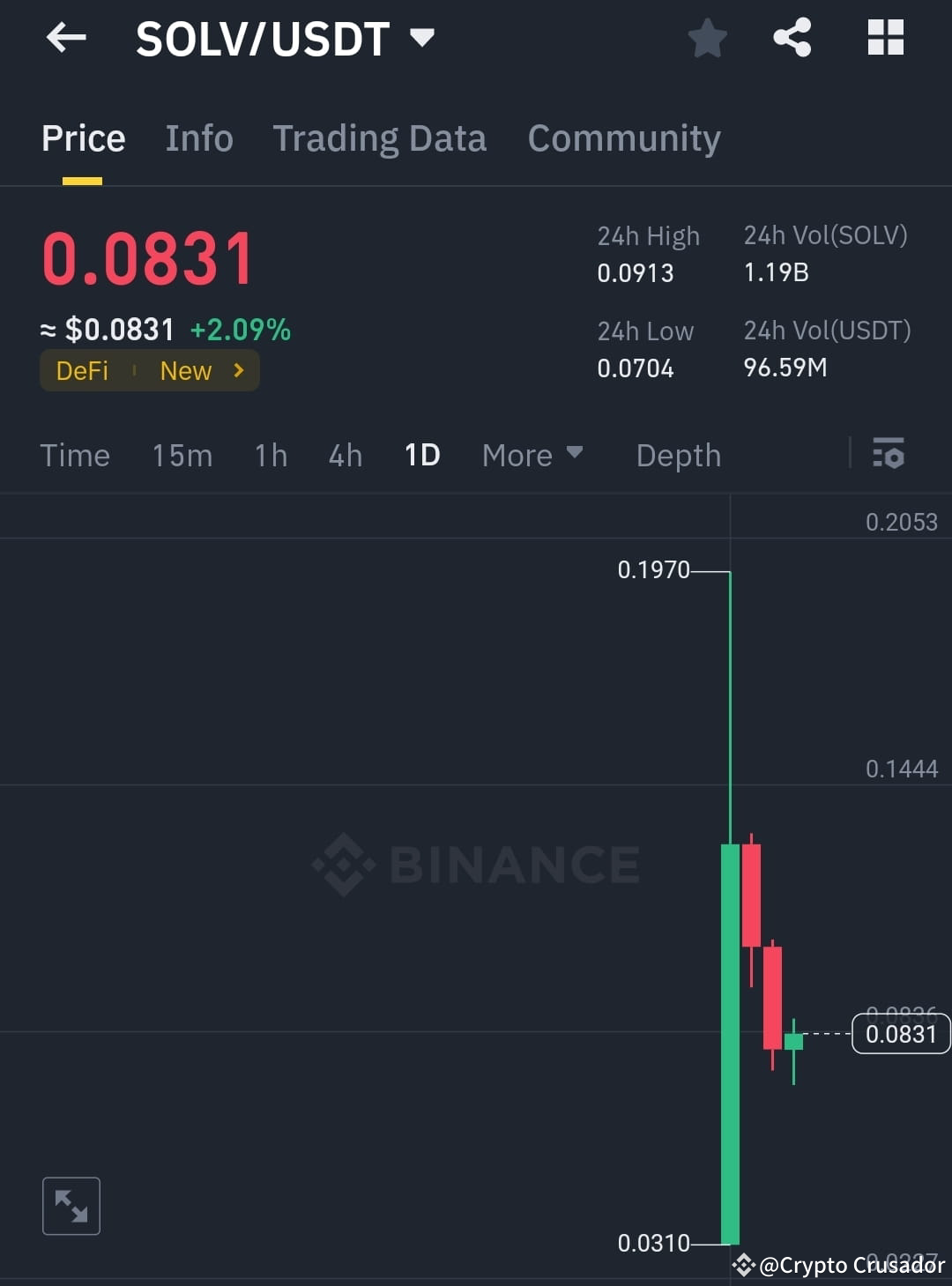
Task: Tap the current price label 0.0831 on chart
Action: pyautogui.click(x=900, y=1033)
